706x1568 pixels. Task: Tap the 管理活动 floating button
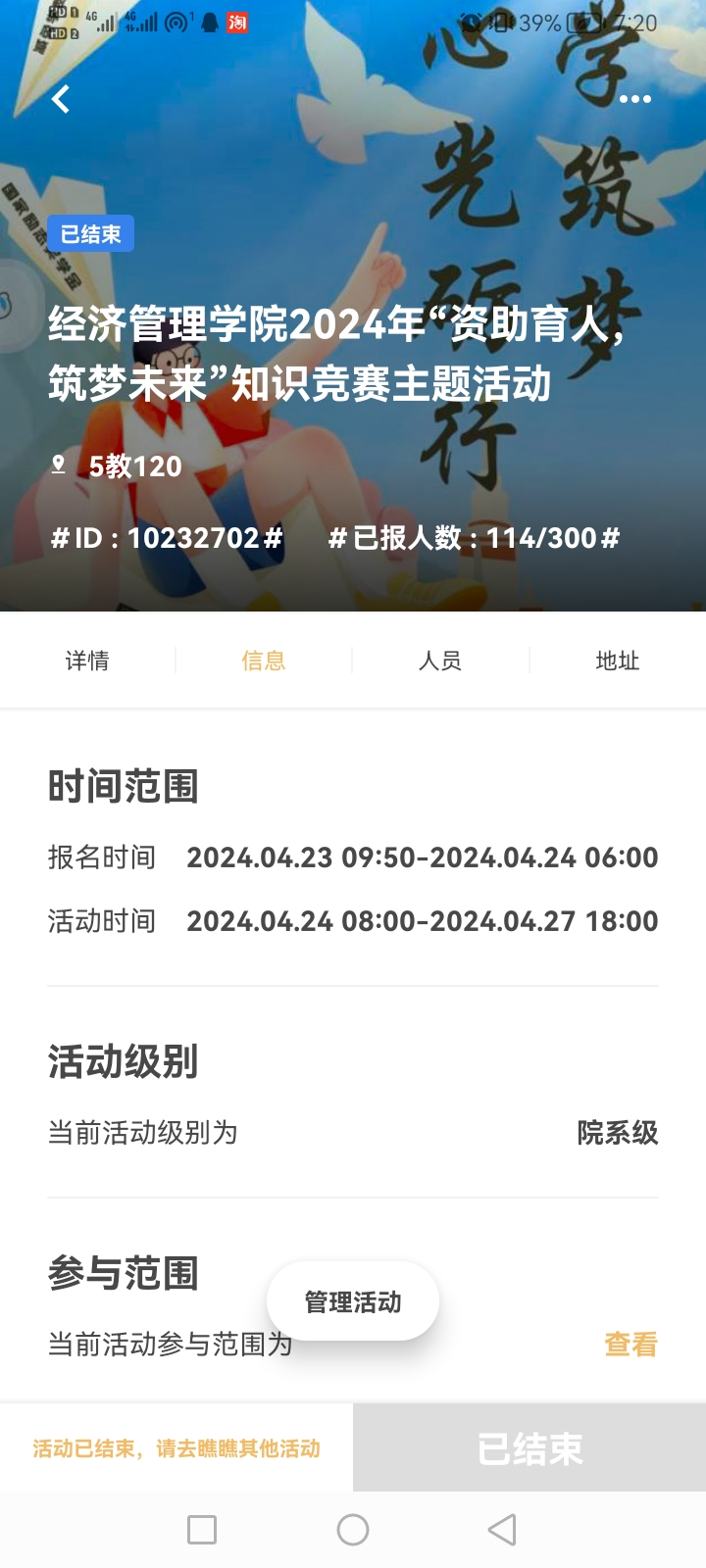353,1301
